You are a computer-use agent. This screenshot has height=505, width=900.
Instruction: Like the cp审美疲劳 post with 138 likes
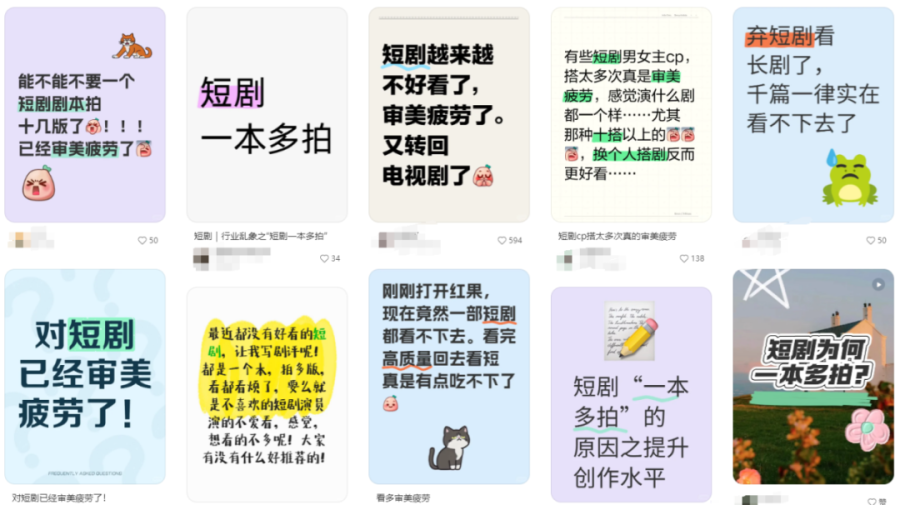coord(684,258)
